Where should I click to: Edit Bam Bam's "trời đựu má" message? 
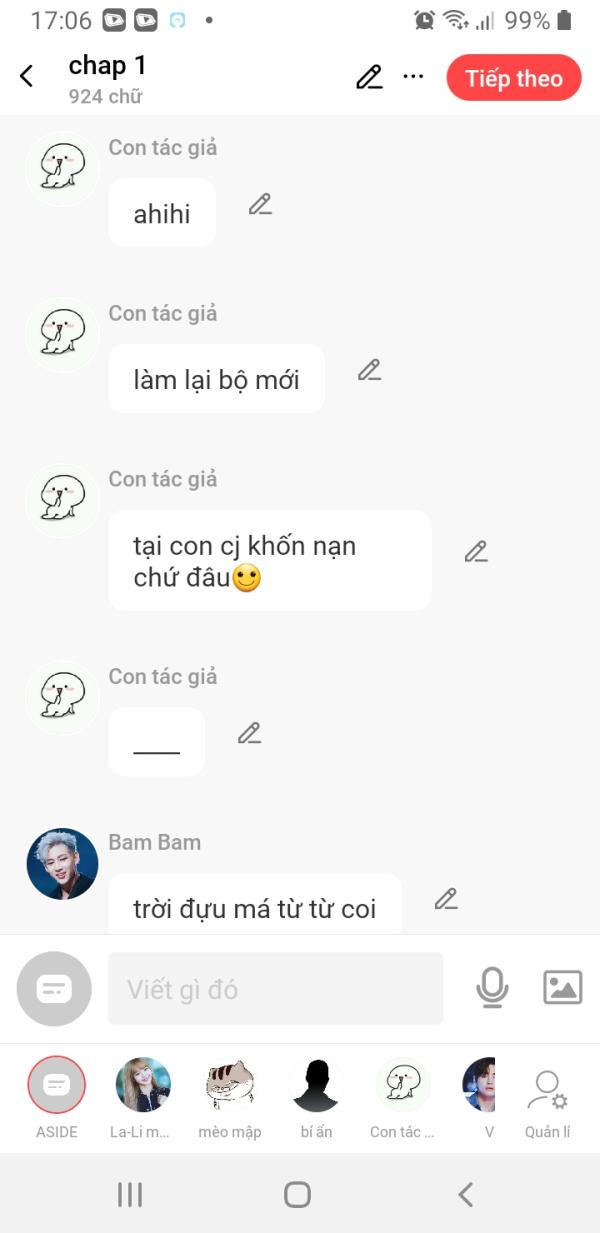pyautogui.click(x=446, y=898)
